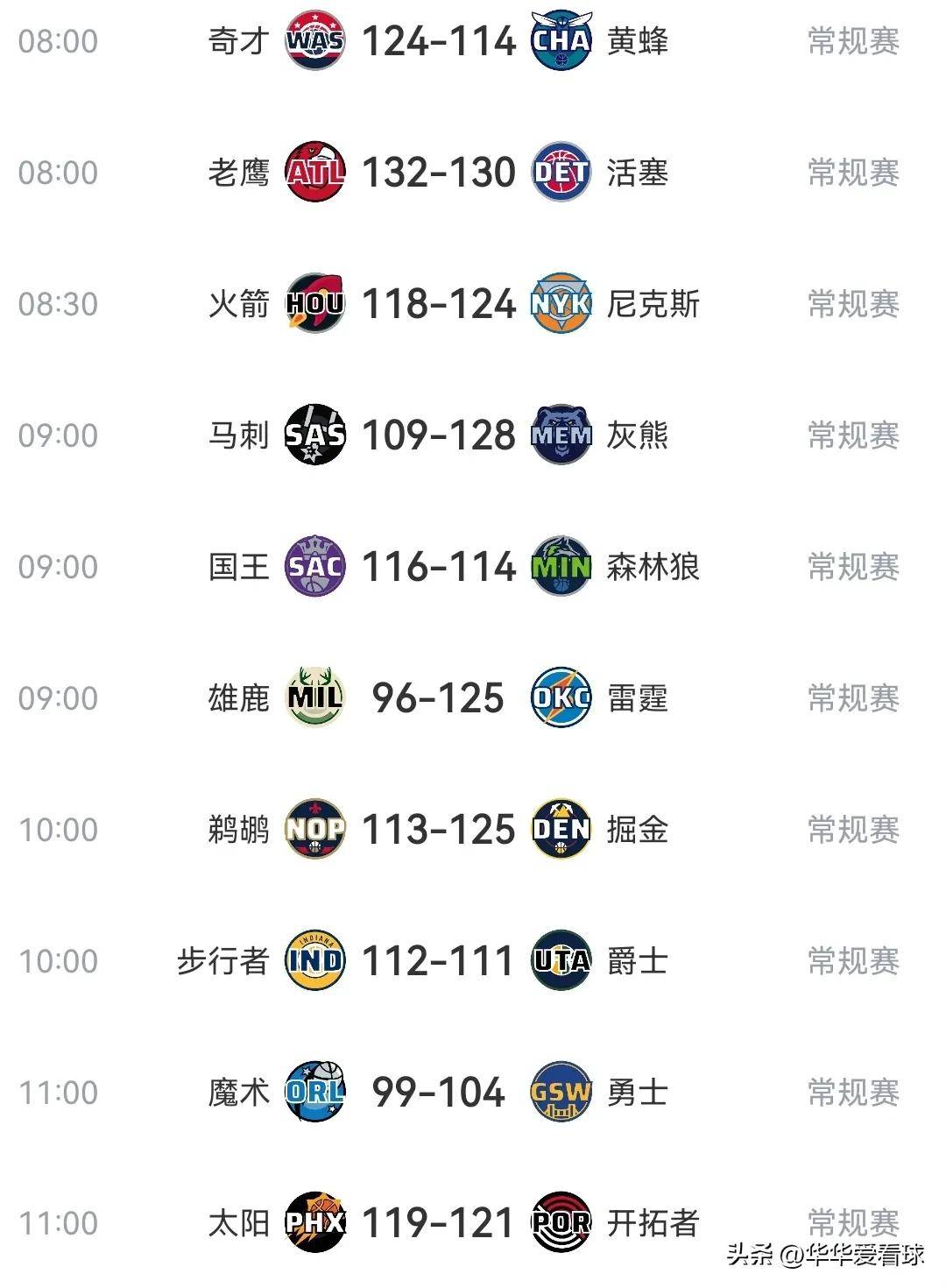Click the 爵士 team label
946x1288 pixels.
[639, 959]
